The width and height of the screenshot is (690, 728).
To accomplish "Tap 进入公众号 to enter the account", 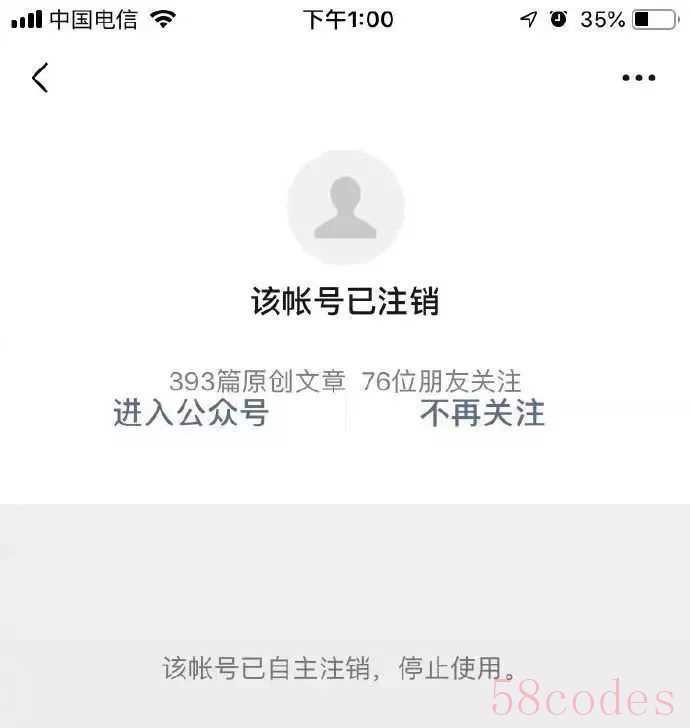I will pyautogui.click(x=191, y=412).
